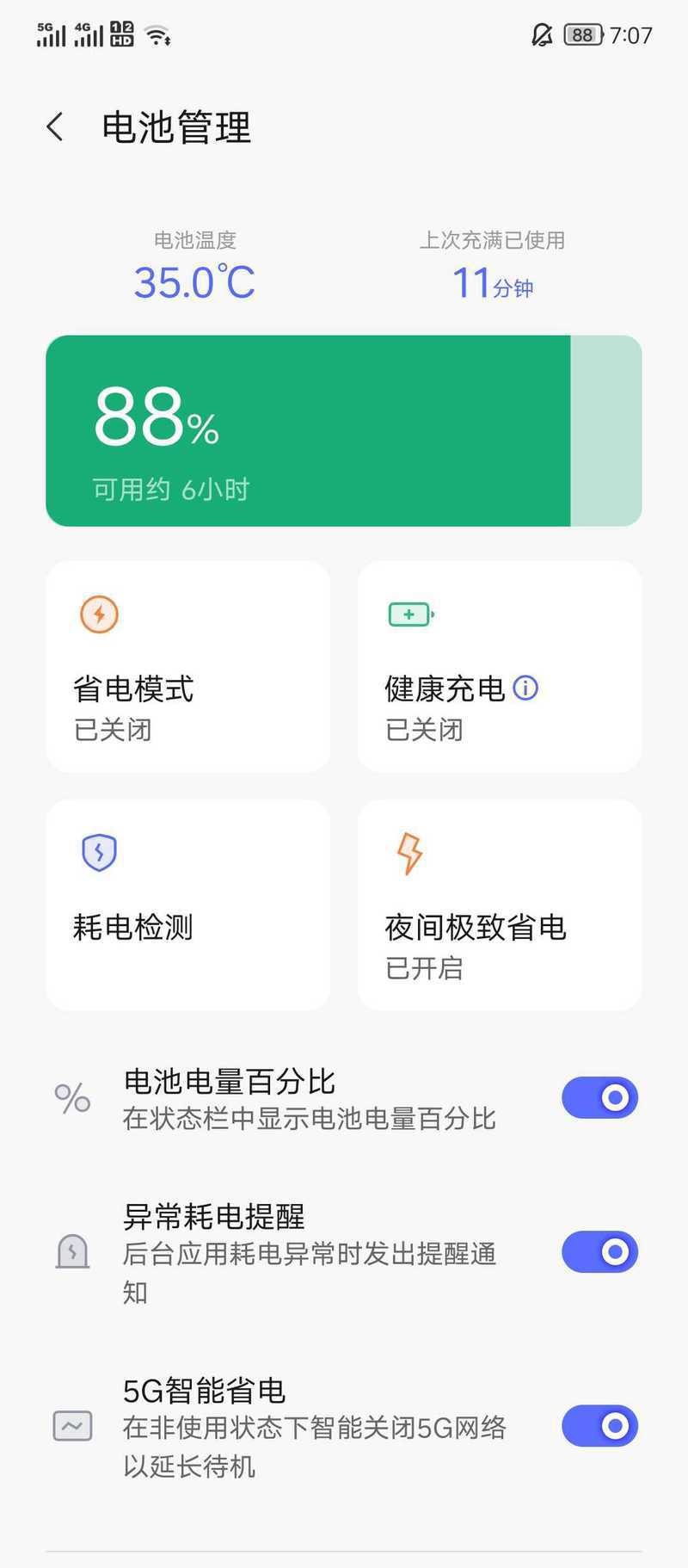688x1568 pixels.
Task: Disable 异常耗电提醒 switch
Action: (599, 1252)
